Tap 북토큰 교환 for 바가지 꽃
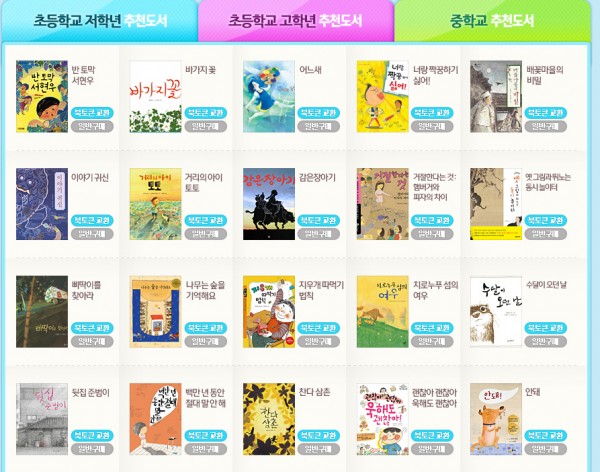Viewport: 600px width, 472px height. tap(205, 113)
